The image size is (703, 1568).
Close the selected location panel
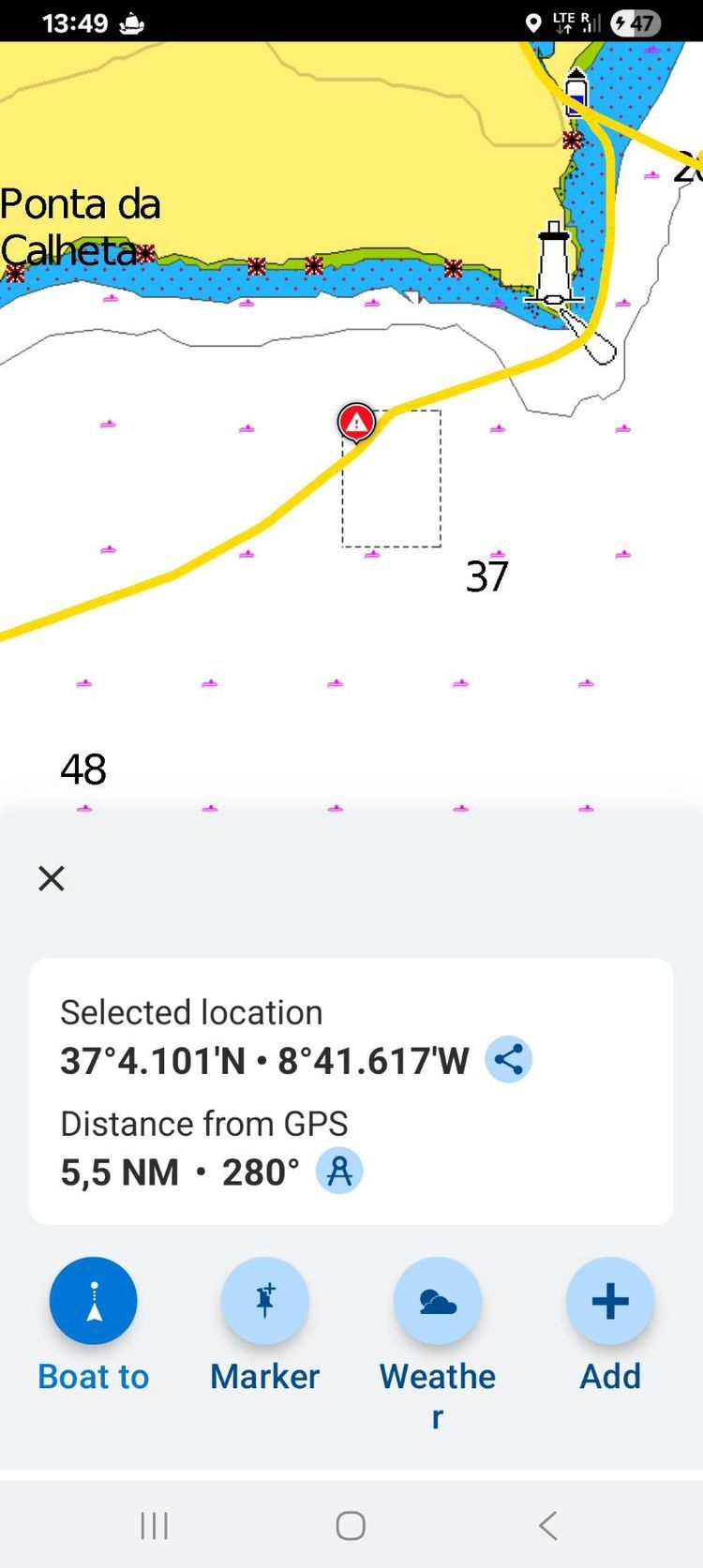tap(52, 878)
